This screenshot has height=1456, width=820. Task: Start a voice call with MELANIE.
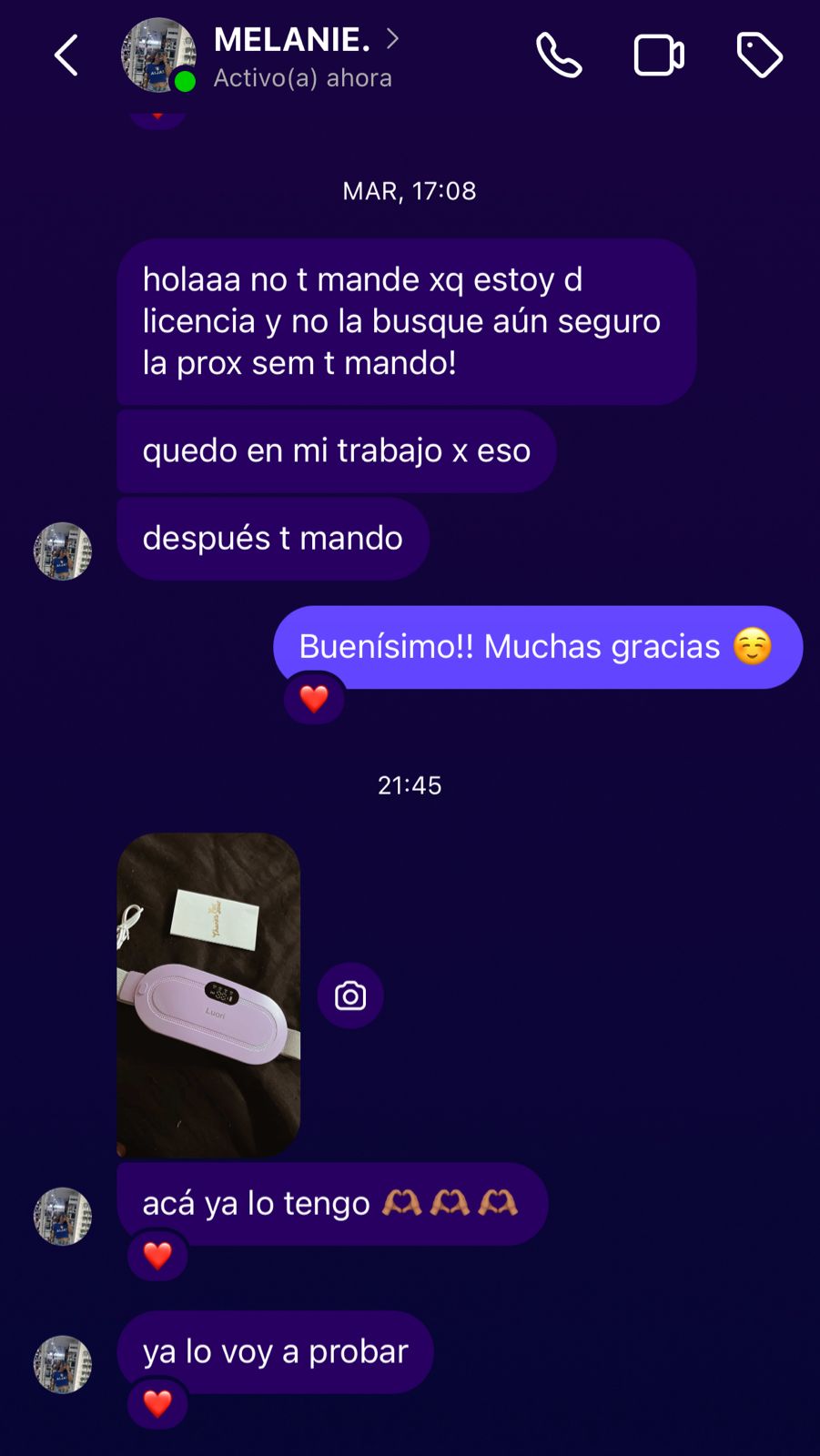pos(558,56)
